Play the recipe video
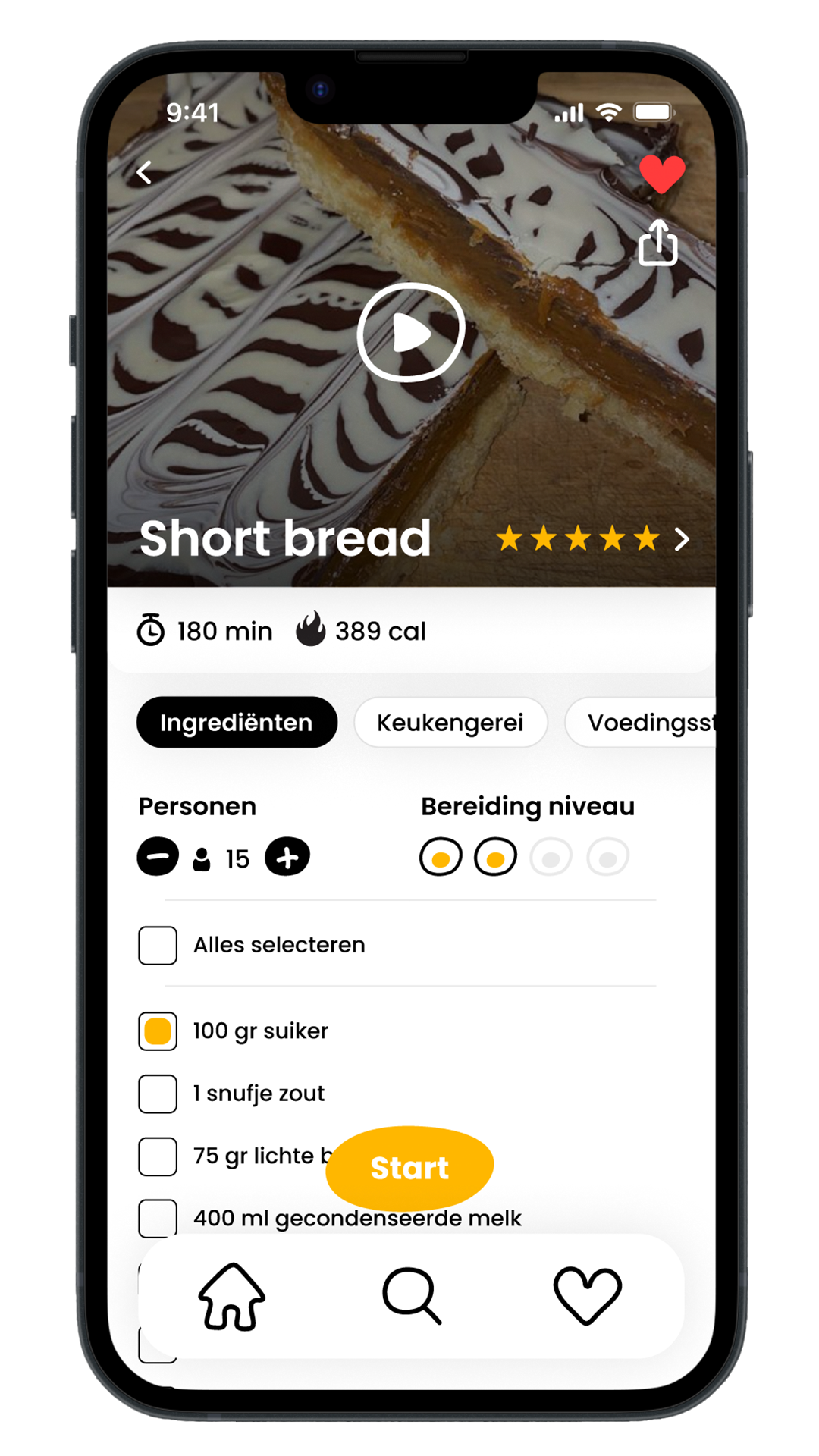This screenshot has width=819, height=1456. [x=411, y=332]
